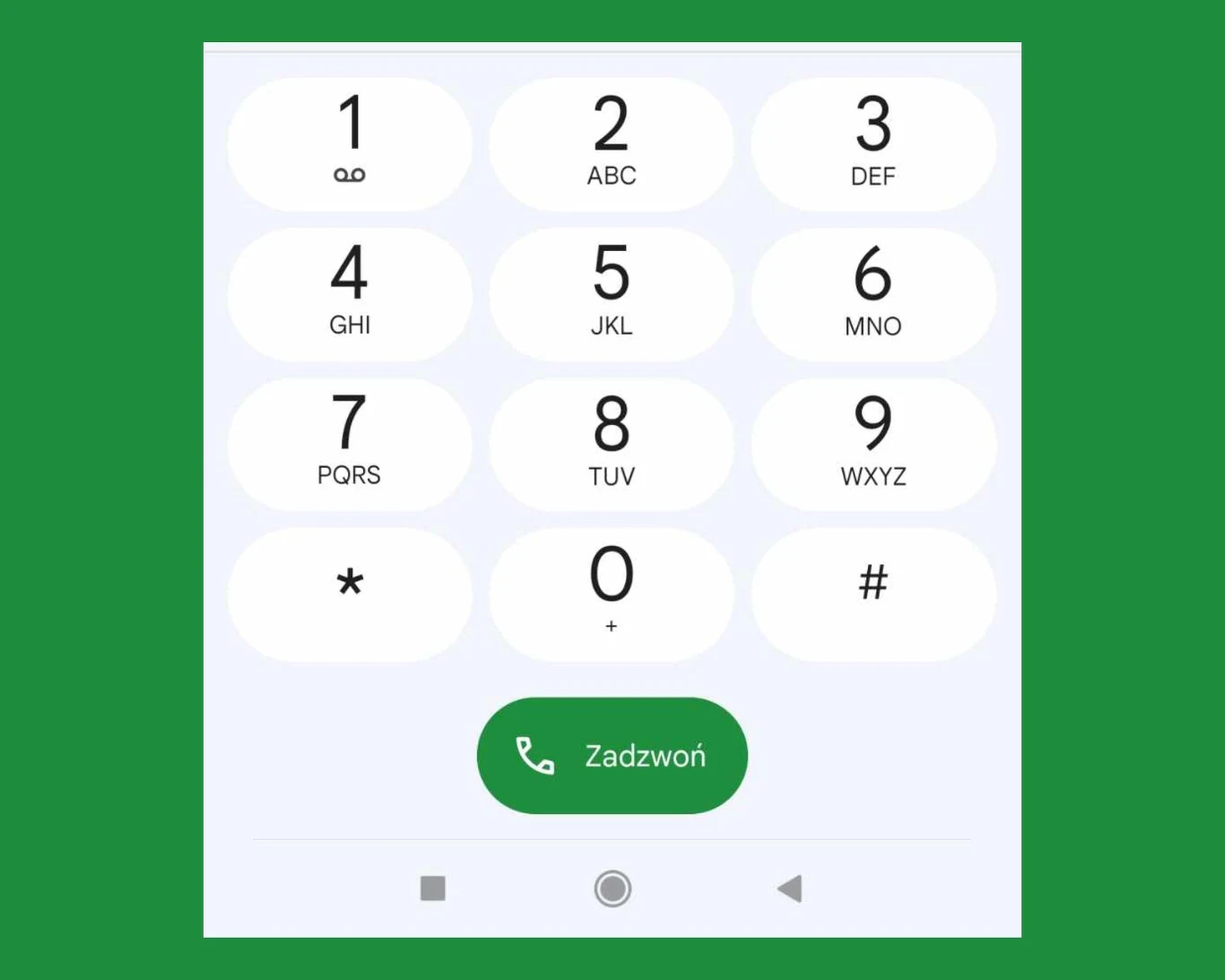Start the call with Zadzwoń
Viewport: 1225px width, 980px height.
pyautogui.click(x=612, y=756)
